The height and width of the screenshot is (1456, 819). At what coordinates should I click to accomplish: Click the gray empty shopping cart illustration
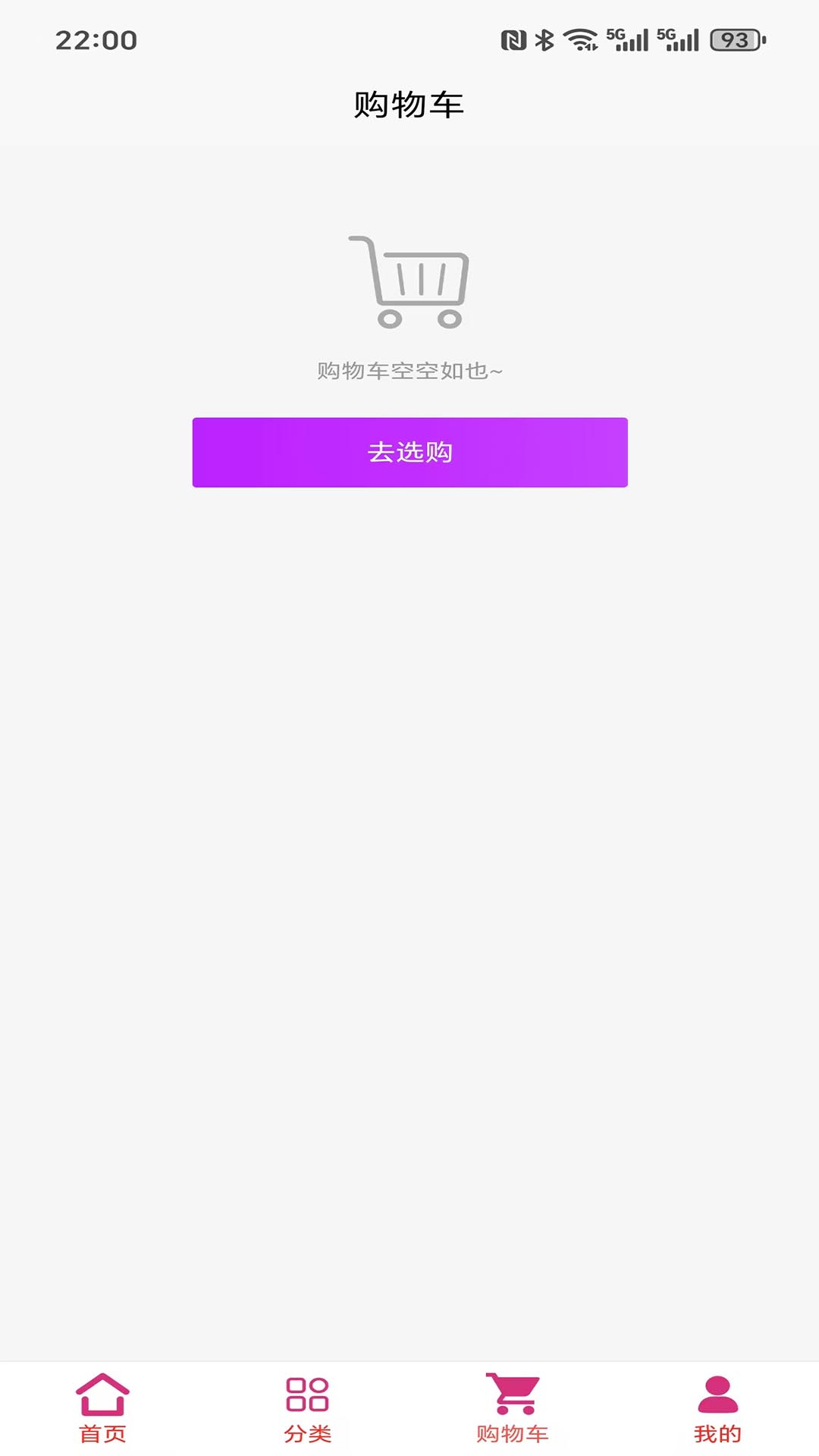[409, 281]
